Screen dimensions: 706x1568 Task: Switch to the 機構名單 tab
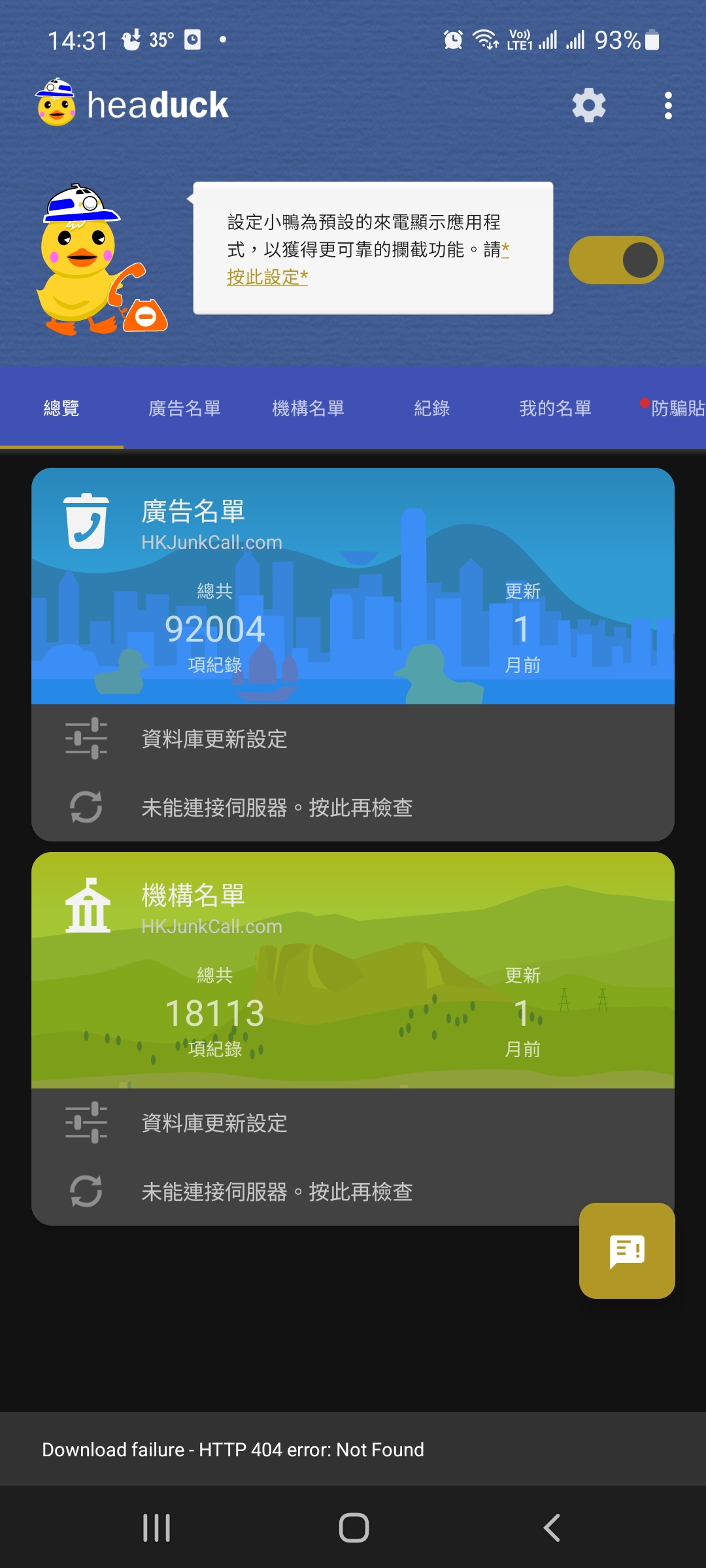[308, 408]
